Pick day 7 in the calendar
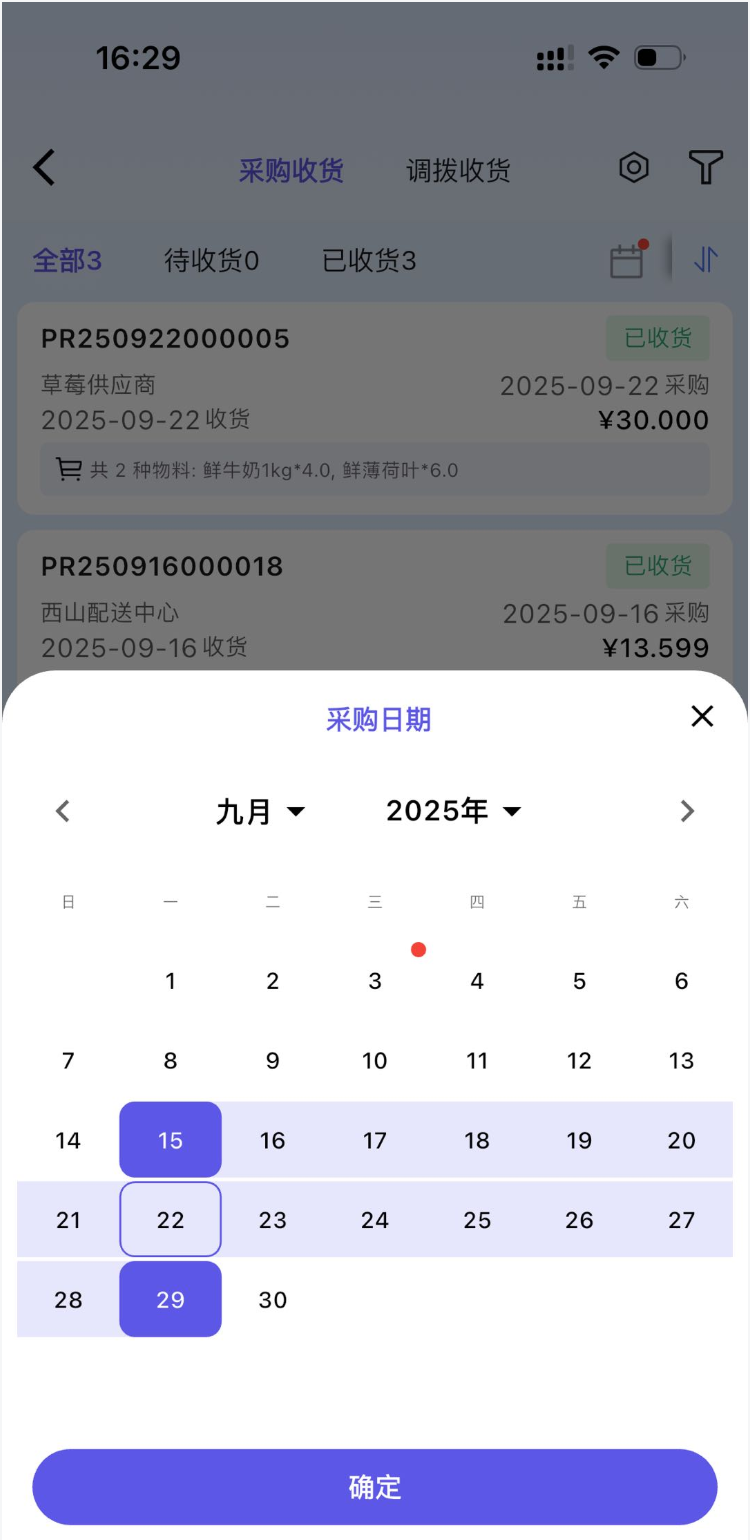The height and width of the screenshot is (1540, 750). tap(68, 1061)
